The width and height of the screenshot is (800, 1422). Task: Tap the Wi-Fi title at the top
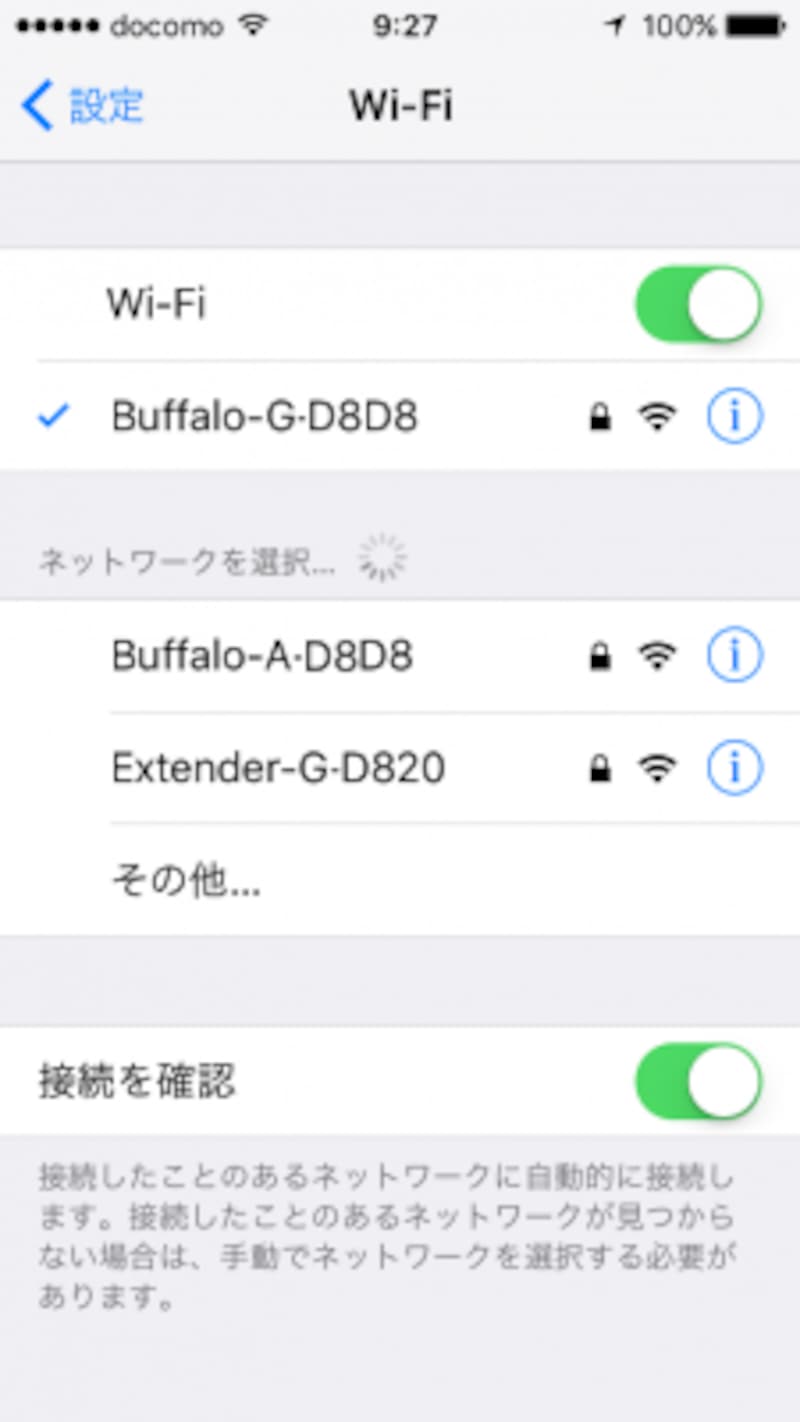click(400, 105)
